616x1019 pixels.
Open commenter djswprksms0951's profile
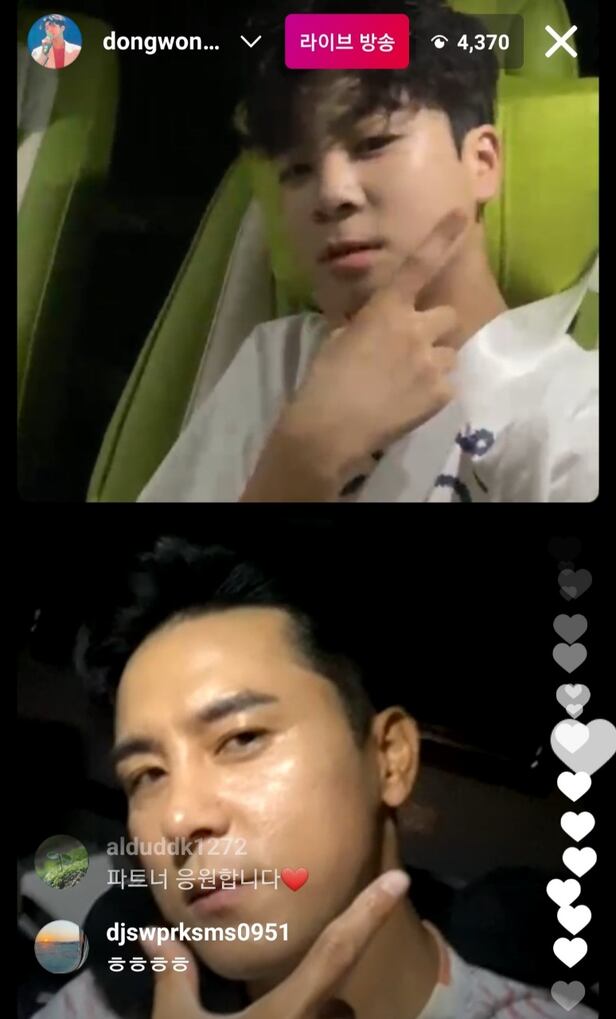point(62,946)
